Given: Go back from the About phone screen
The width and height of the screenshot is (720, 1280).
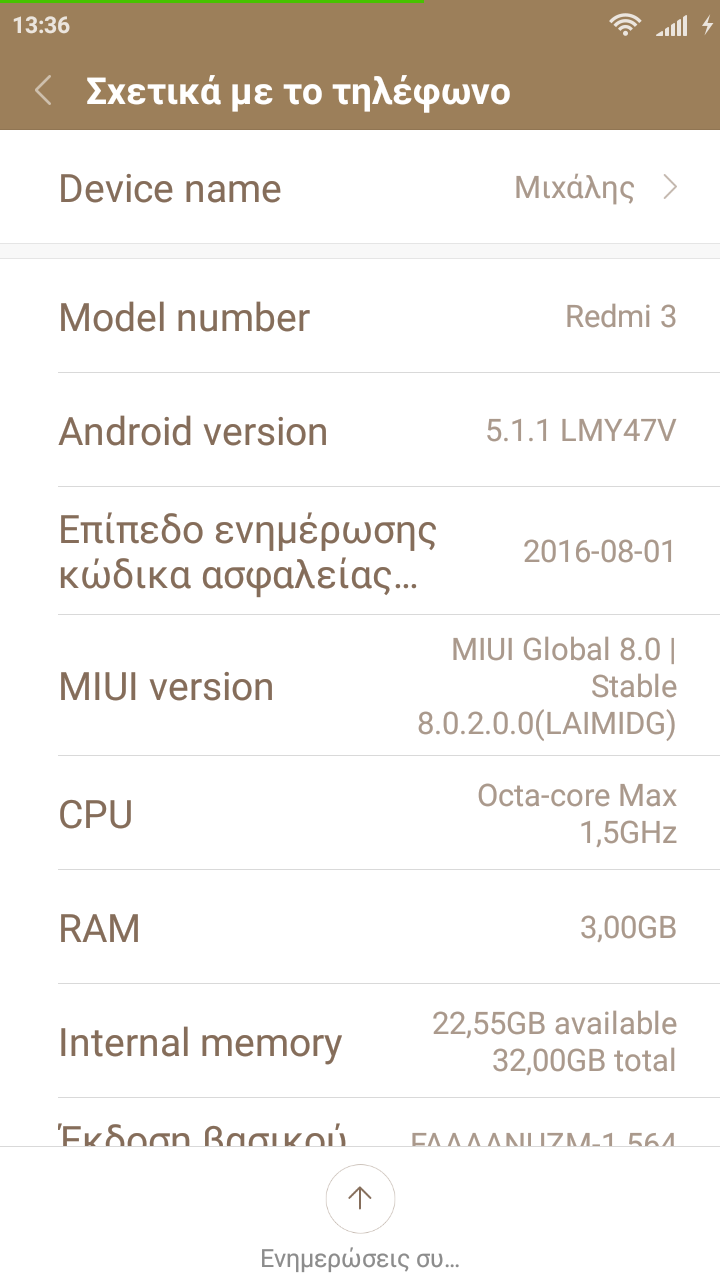Looking at the screenshot, I should click(43, 91).
